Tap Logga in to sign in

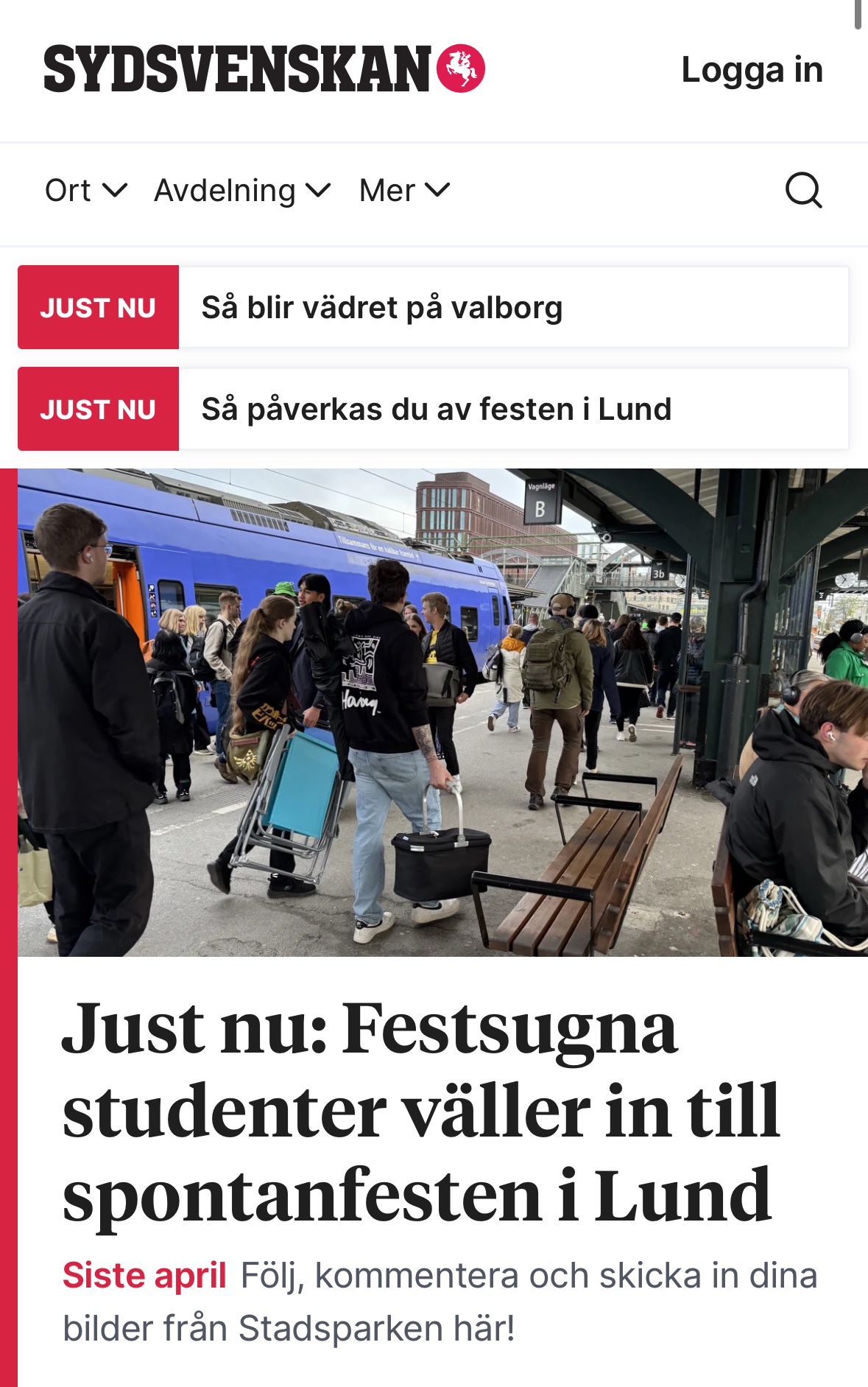tap(752, 70)
